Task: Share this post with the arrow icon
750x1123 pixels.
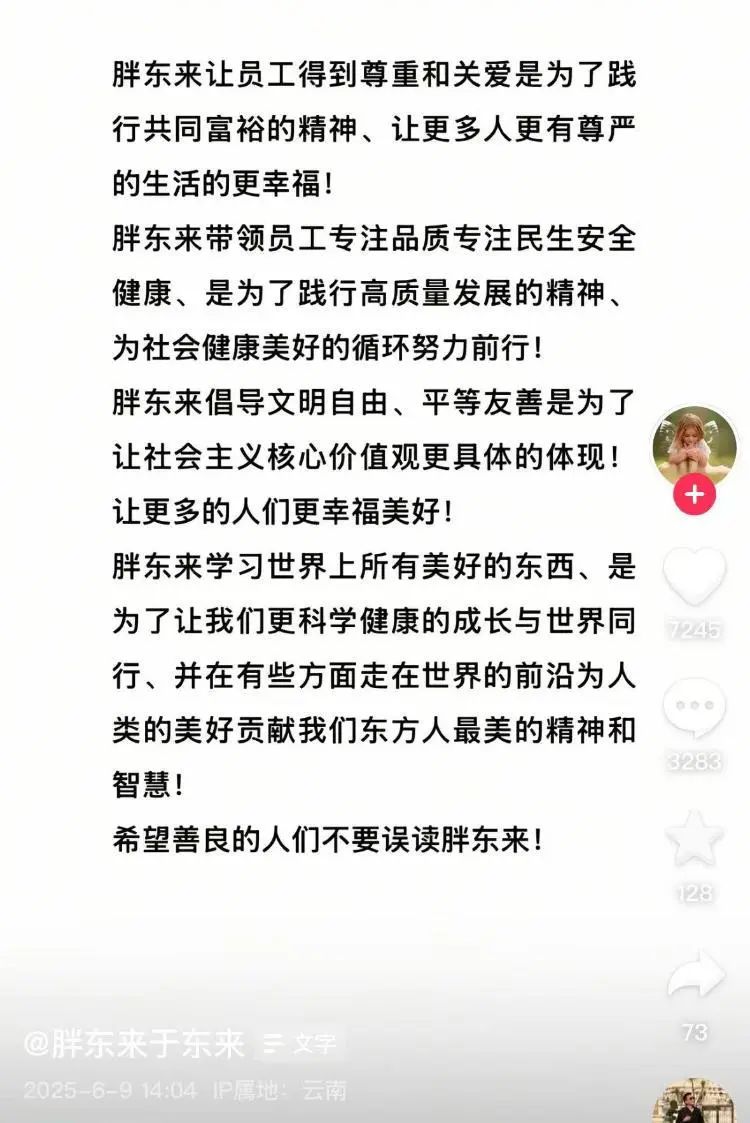Action: click(695, 975)
